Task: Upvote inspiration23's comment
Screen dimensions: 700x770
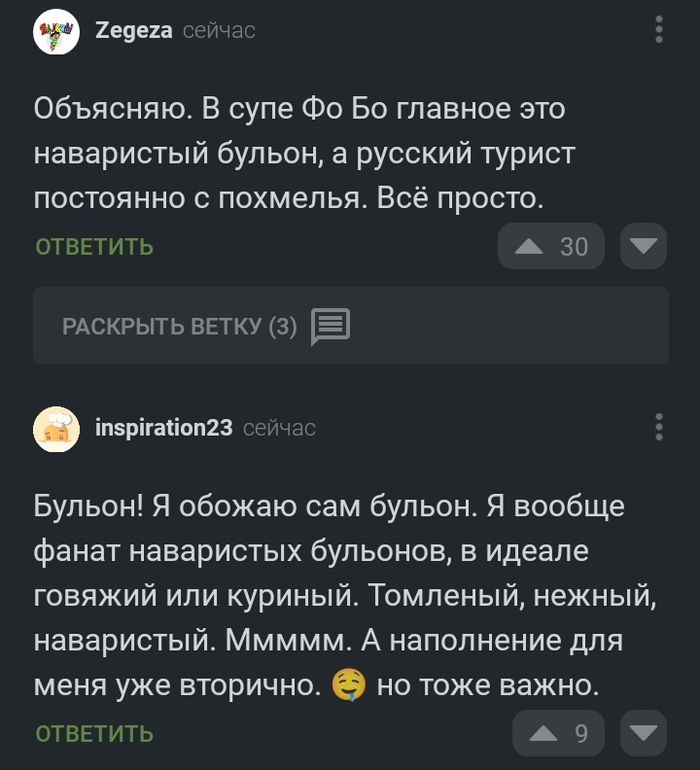Action: (558, 734)
